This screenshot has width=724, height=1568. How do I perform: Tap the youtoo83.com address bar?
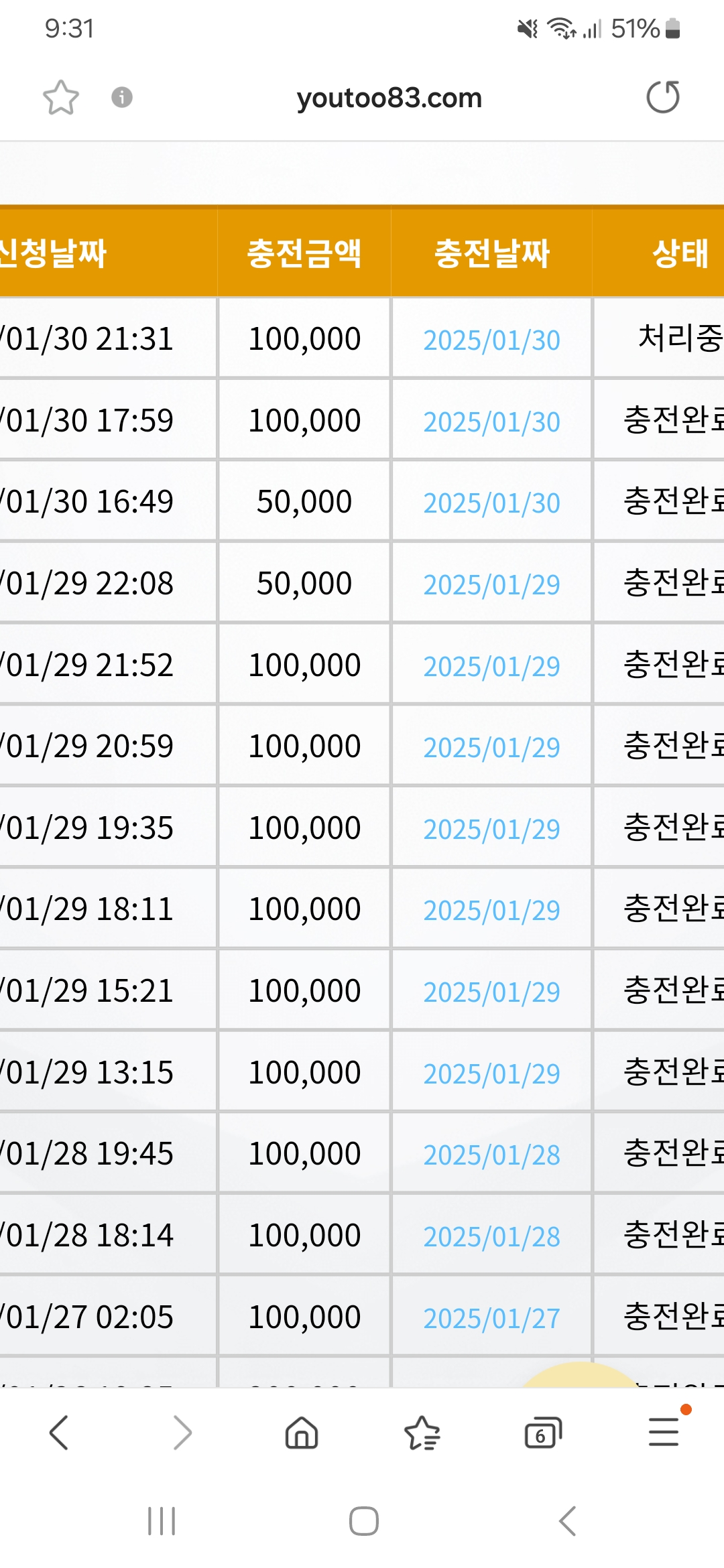[389, 98]
